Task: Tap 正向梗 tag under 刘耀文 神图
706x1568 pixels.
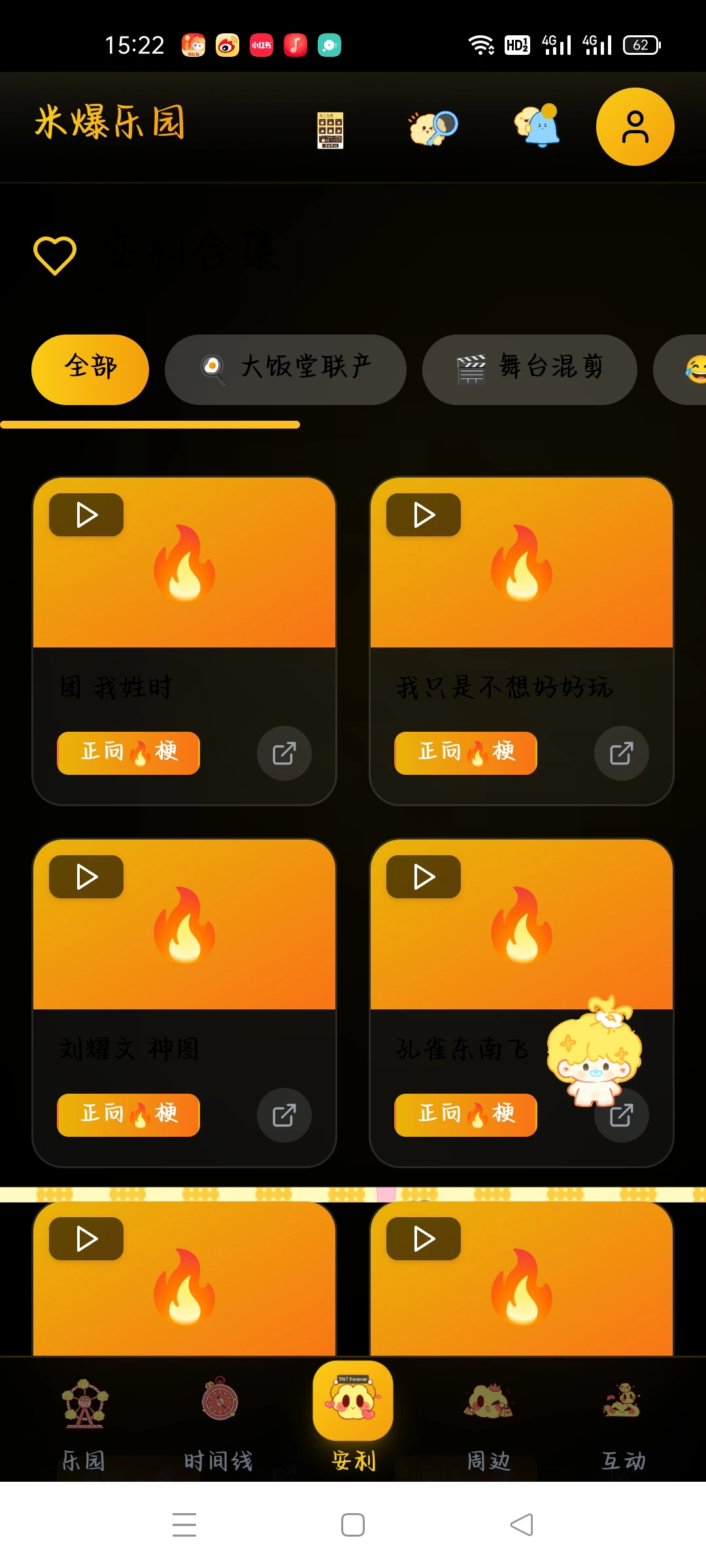Action: pos(129,1115)
